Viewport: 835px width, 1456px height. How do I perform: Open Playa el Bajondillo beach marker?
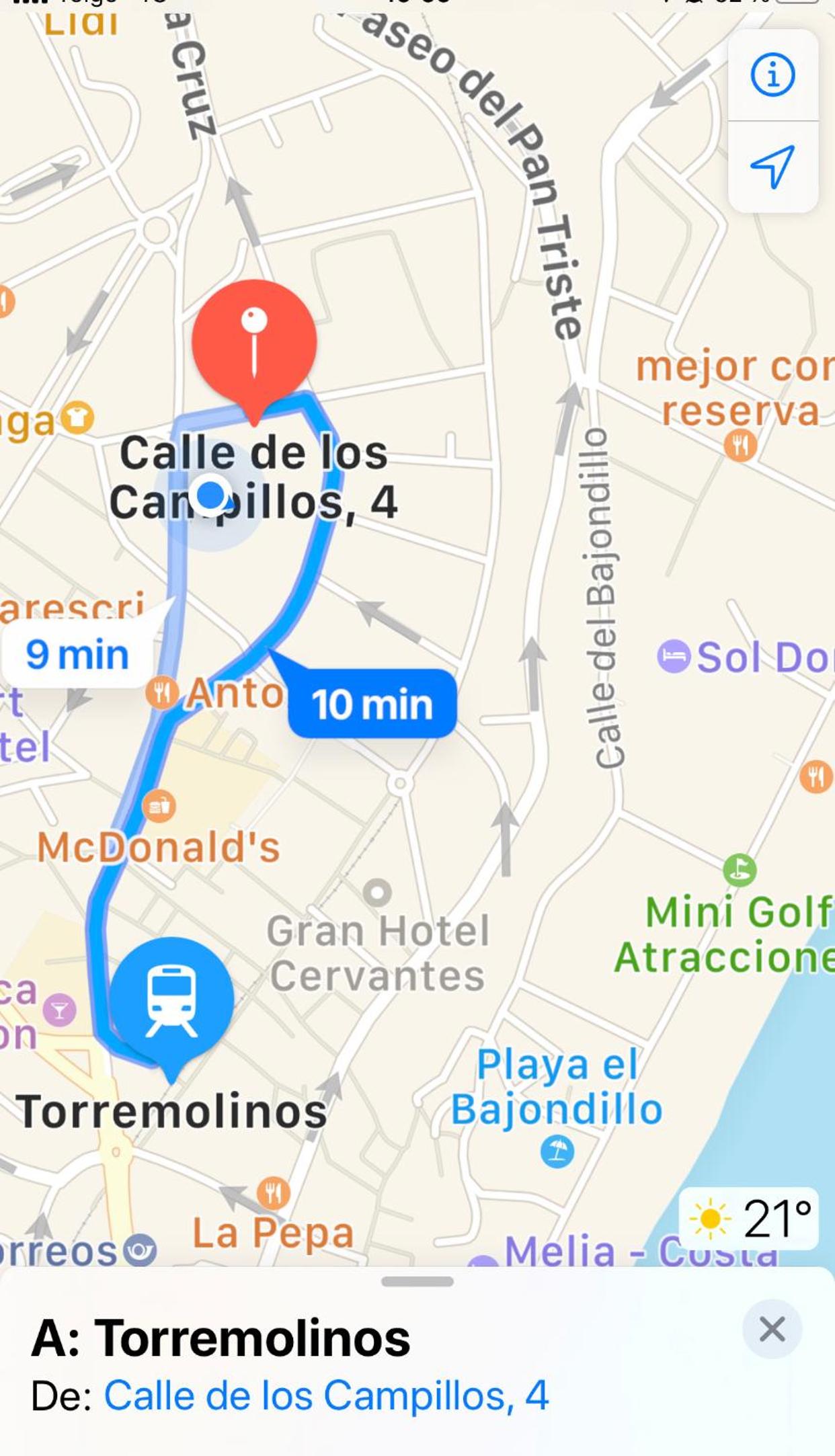point(557,1152)
